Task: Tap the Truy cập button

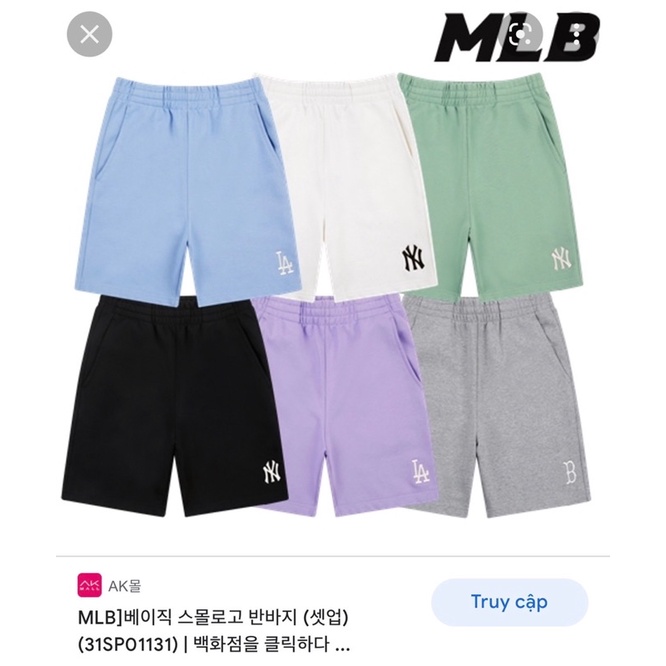Action: [x=509, y=602]
